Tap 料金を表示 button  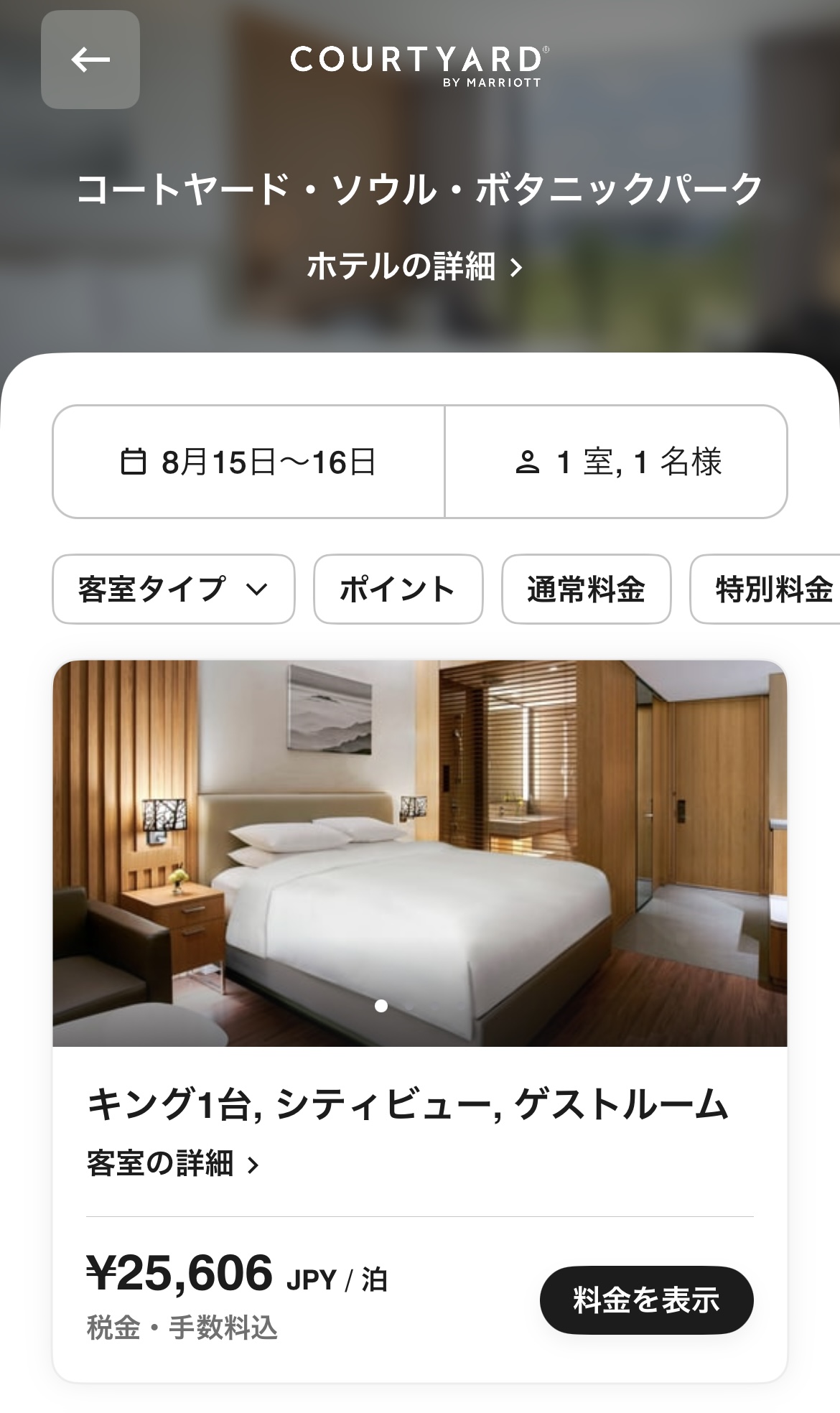click(646, 1300)
